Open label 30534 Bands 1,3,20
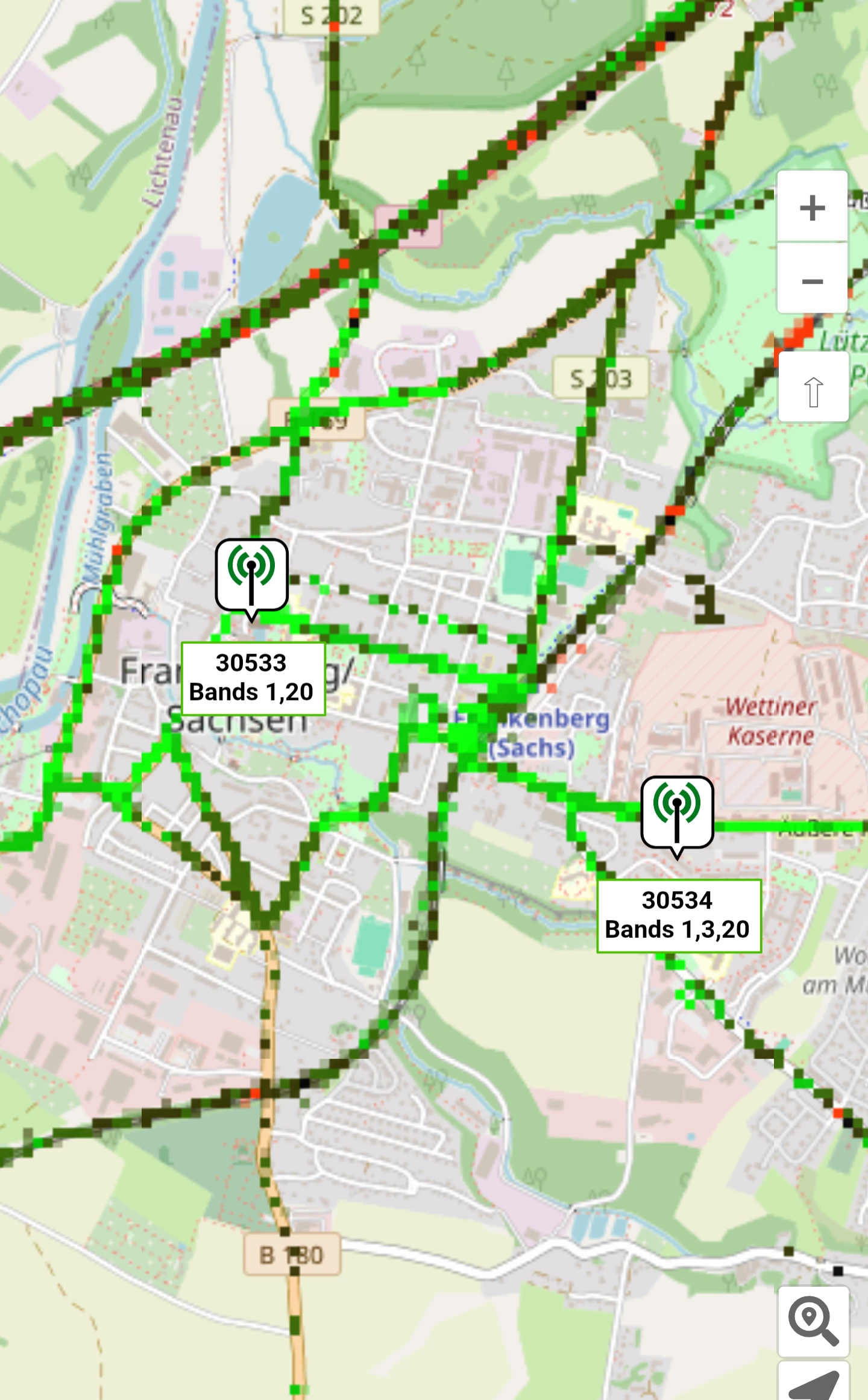The height and width of the screenshot is (1400, 868). [679, 916]
